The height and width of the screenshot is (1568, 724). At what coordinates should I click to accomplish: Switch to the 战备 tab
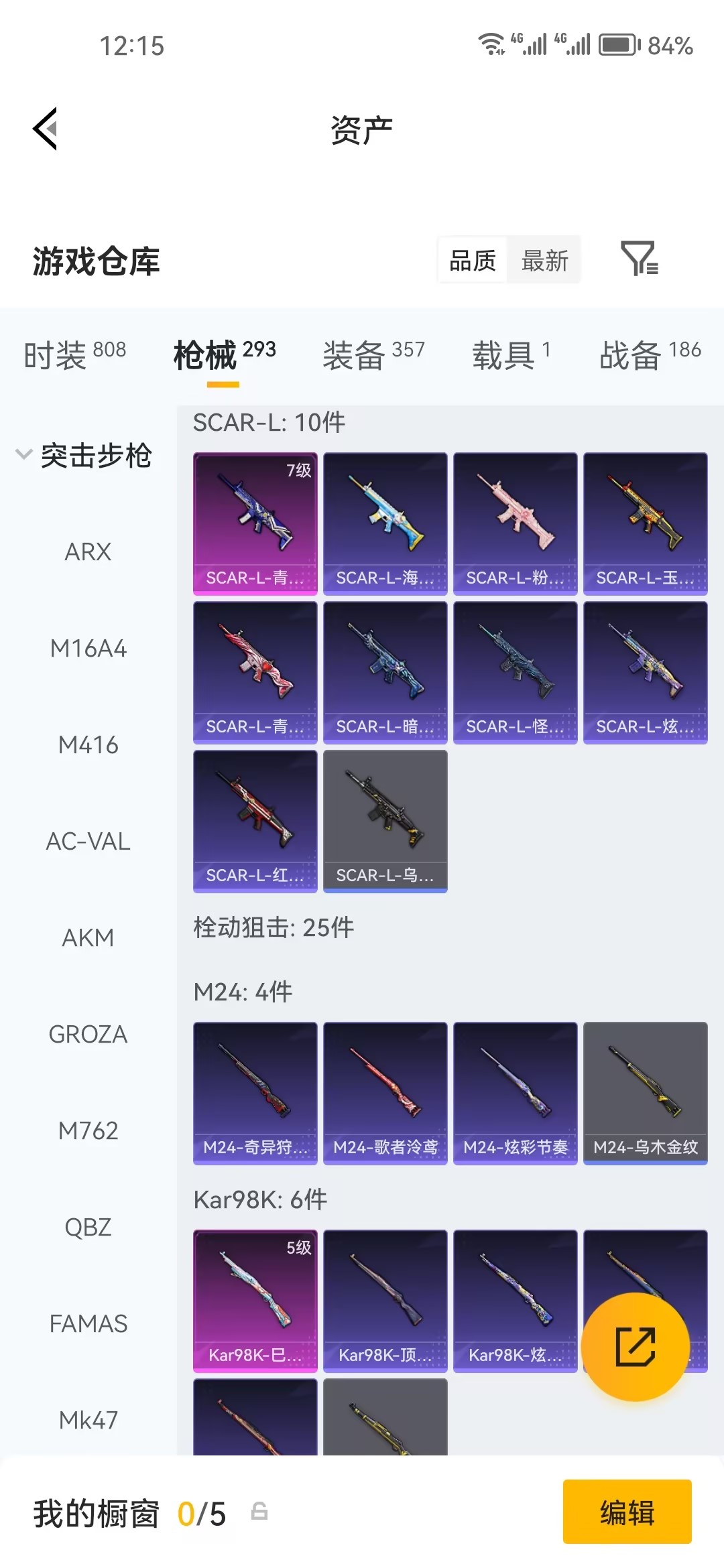click(x=650, y=354)
